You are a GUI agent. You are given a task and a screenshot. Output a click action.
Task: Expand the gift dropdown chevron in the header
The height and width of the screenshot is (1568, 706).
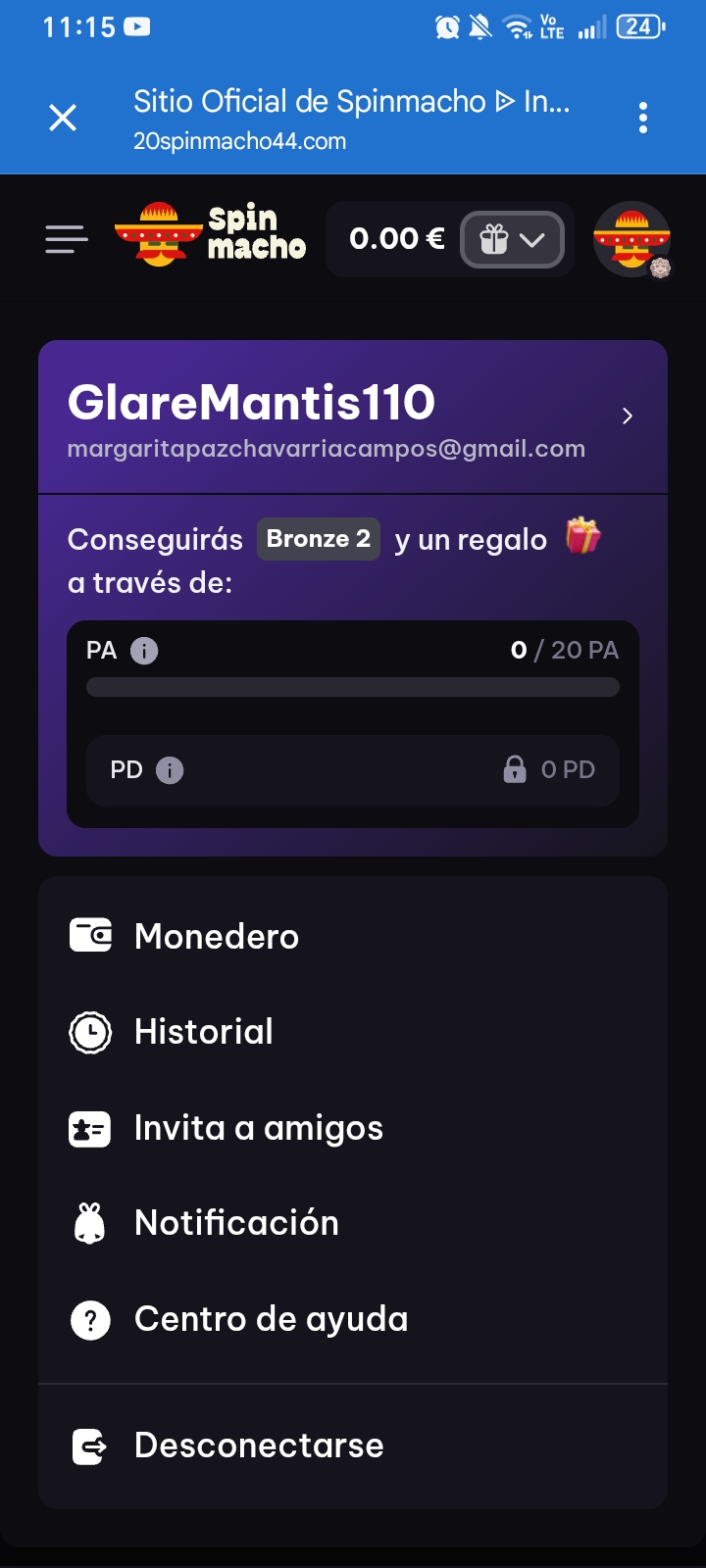[534, 238]
